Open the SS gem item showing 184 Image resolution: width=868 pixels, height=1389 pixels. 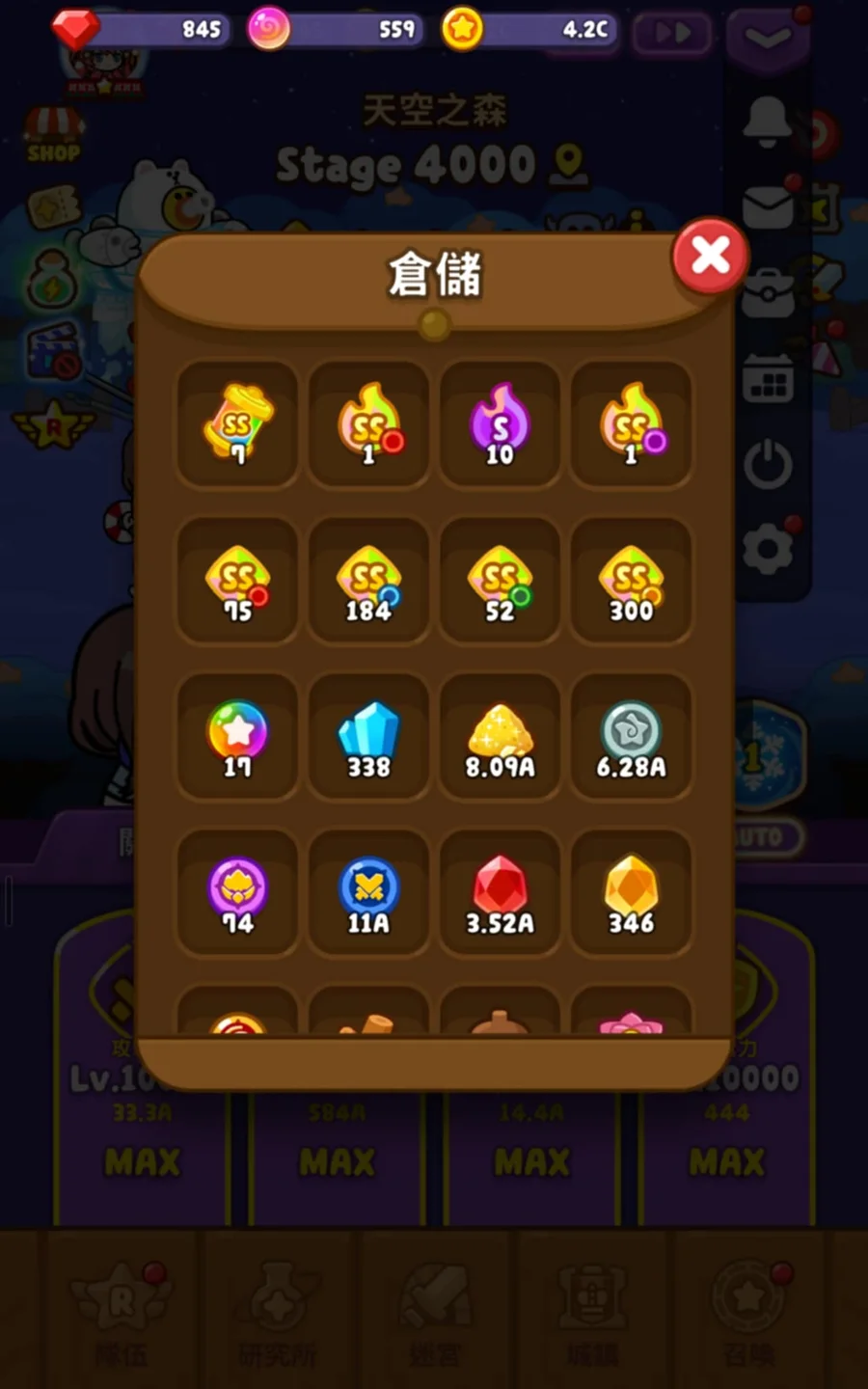tap(368, 582)
